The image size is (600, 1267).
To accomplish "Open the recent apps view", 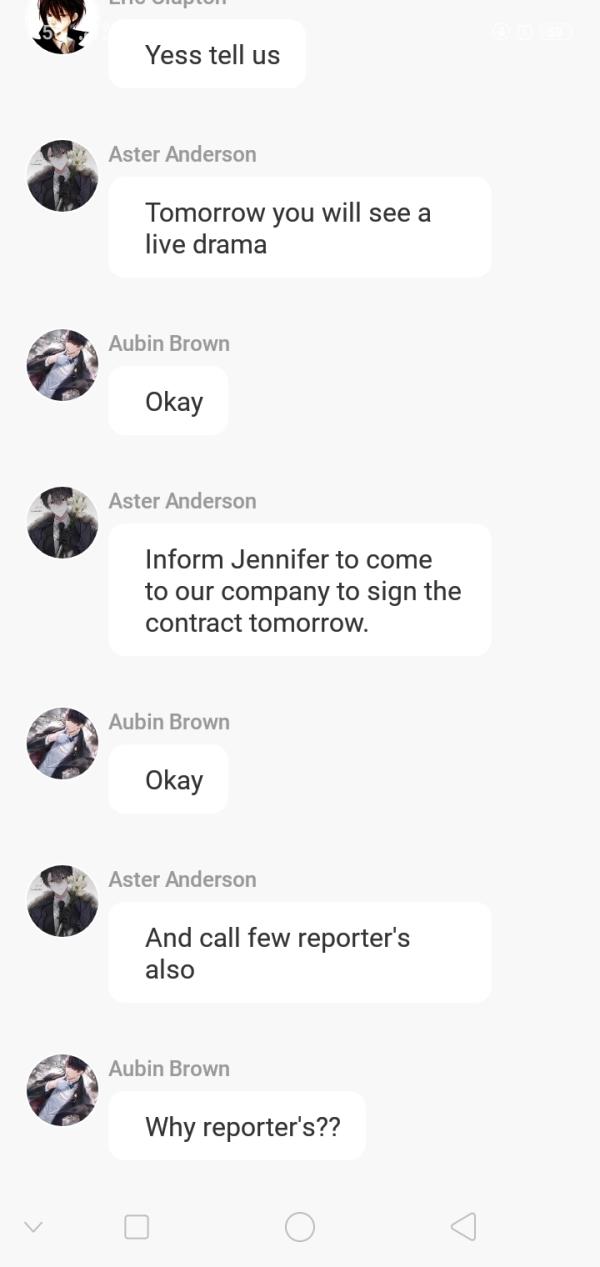I will (137, 1227).
